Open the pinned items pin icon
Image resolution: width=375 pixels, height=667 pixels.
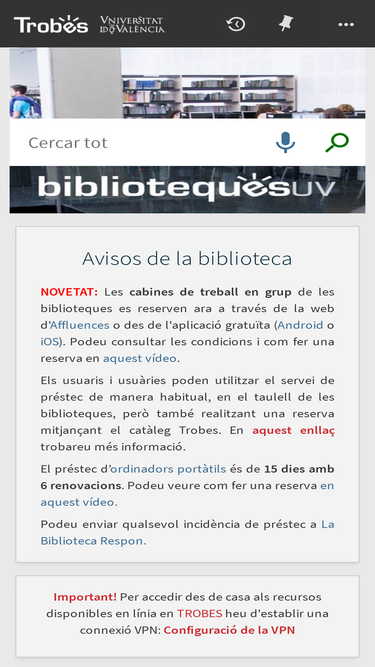coord(286,23)
